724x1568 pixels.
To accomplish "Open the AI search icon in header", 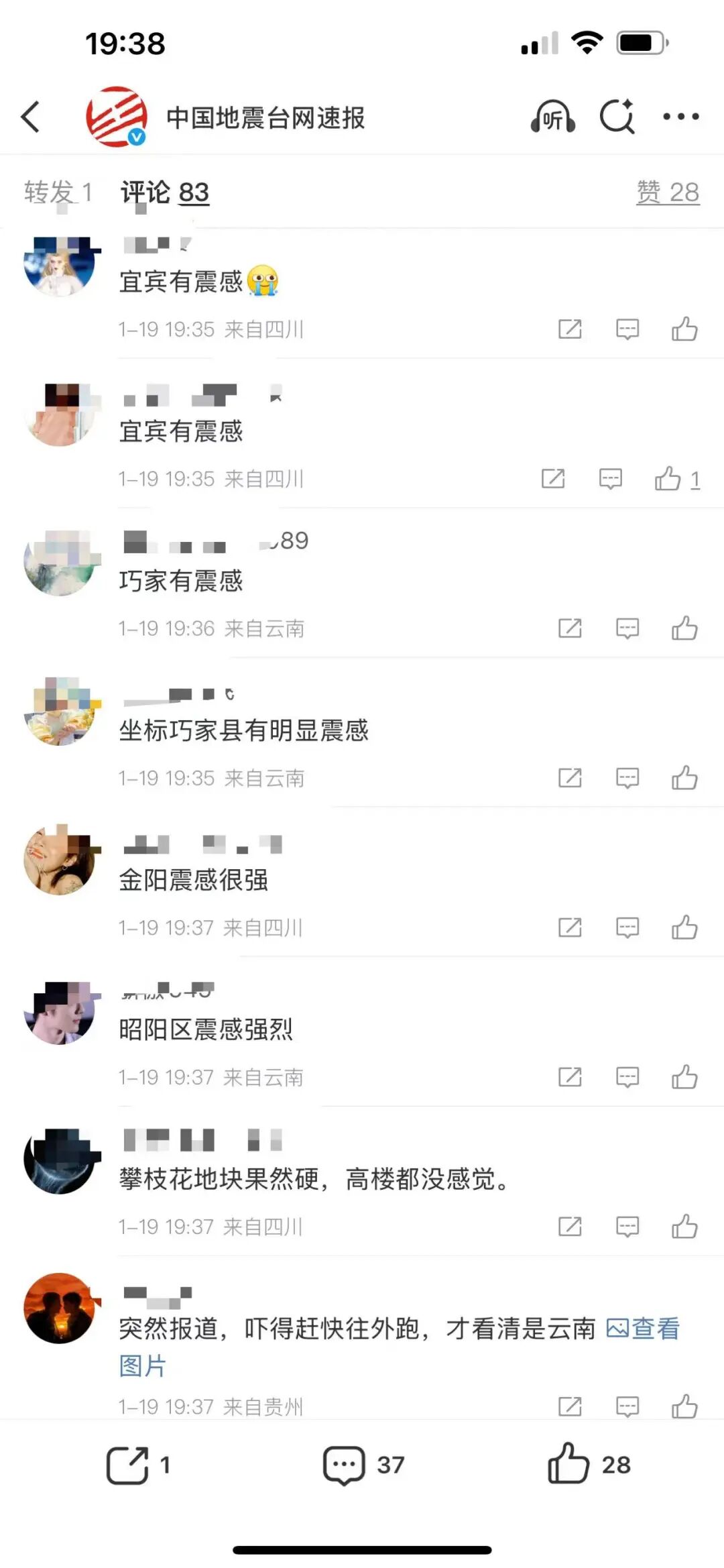I will (x=617, y=117).
